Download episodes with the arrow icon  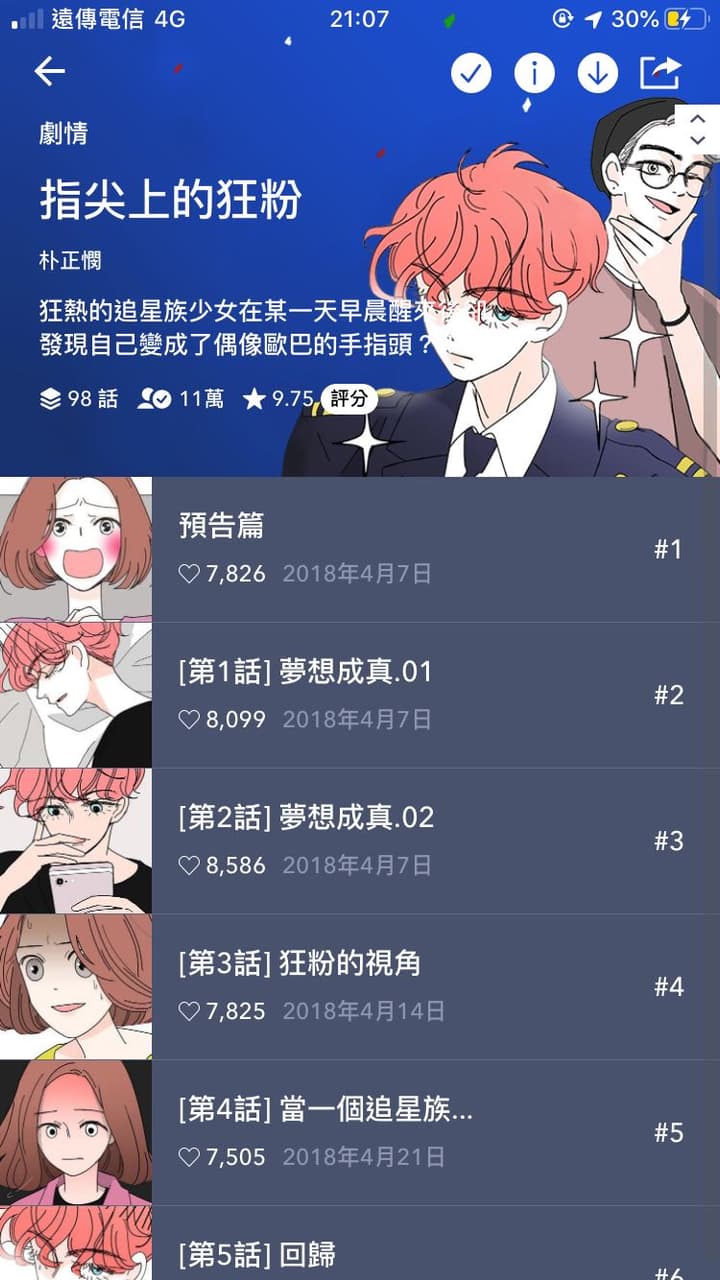[597, 73]
